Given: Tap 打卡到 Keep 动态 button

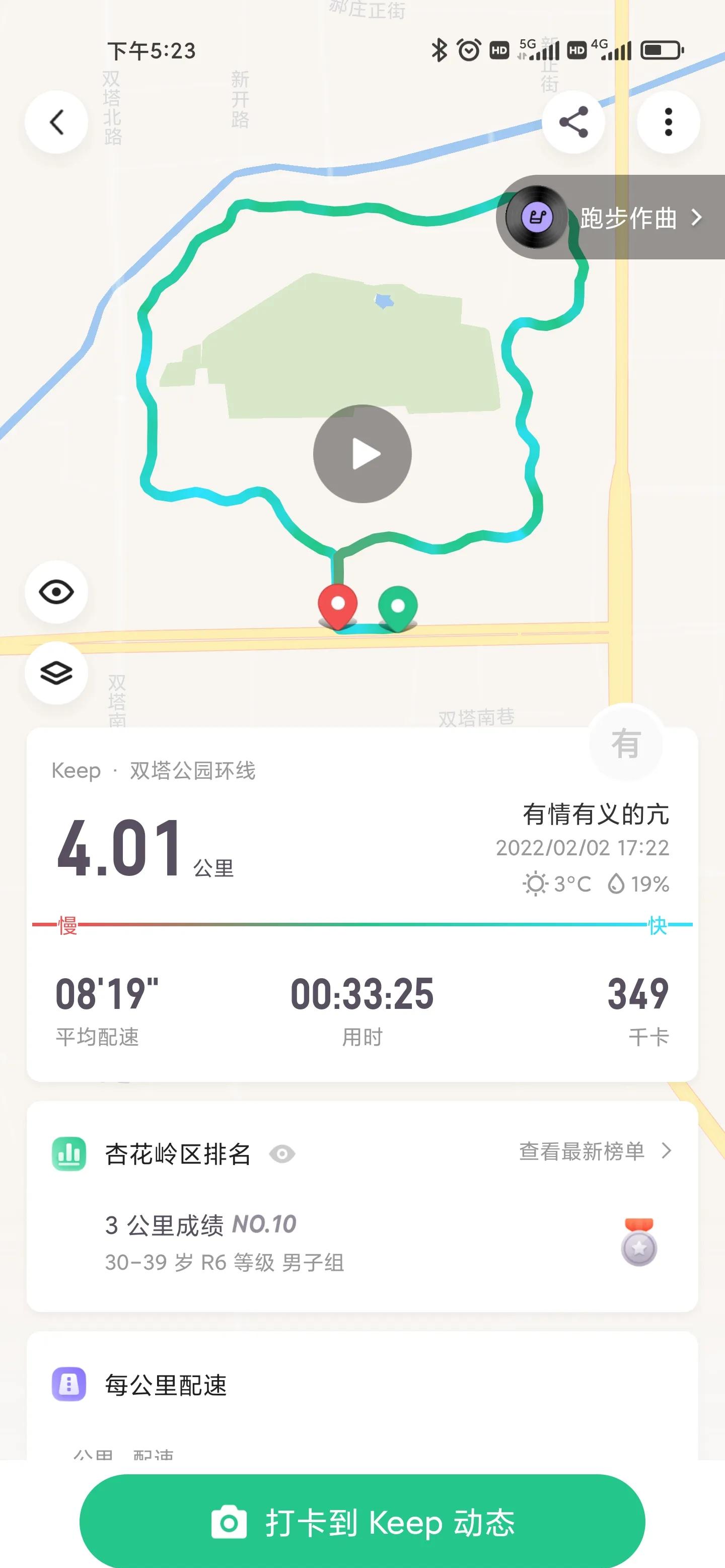Looking at the screenshot, I should pos(362,1522).
